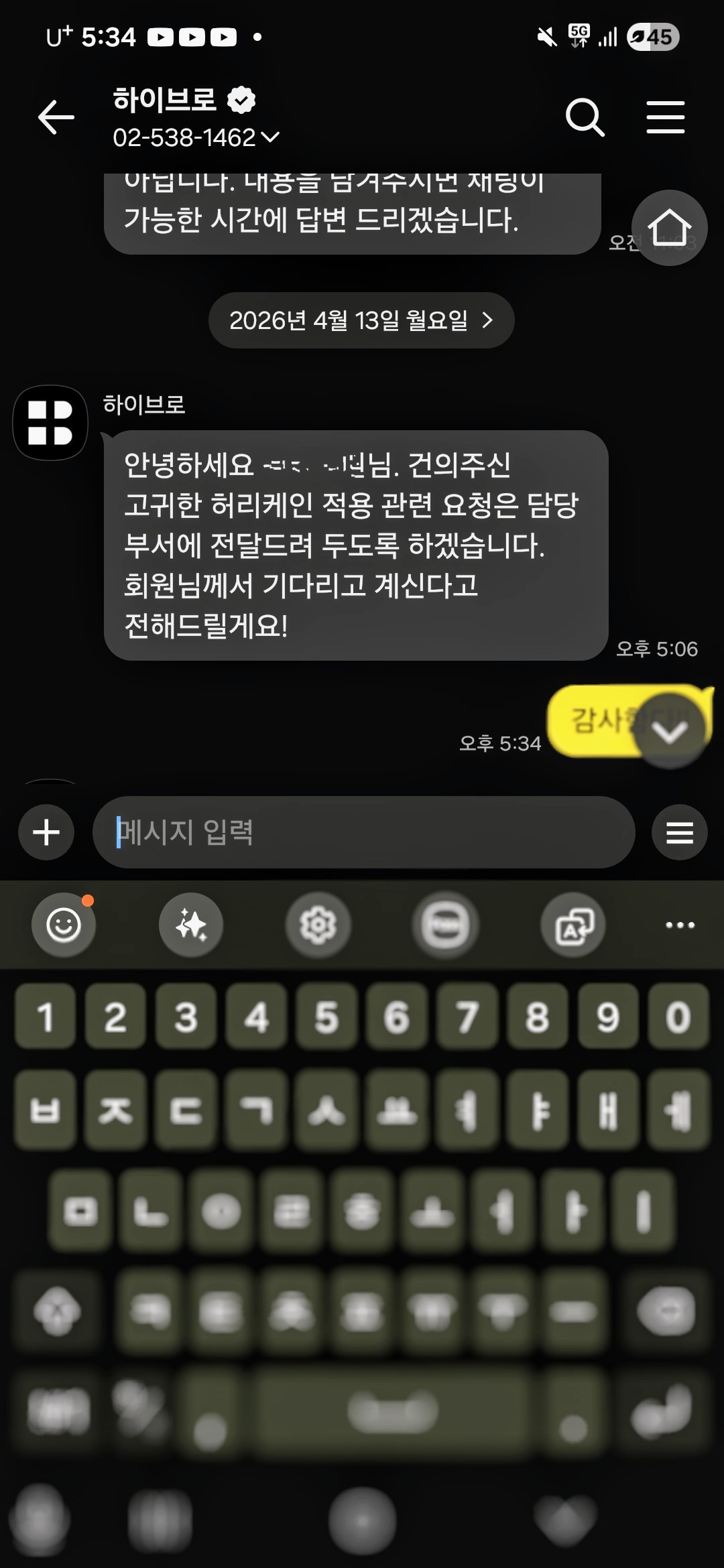Search within this chat
The height and width of the screenshot is (1568, 724).
click(x=585, y=118)
